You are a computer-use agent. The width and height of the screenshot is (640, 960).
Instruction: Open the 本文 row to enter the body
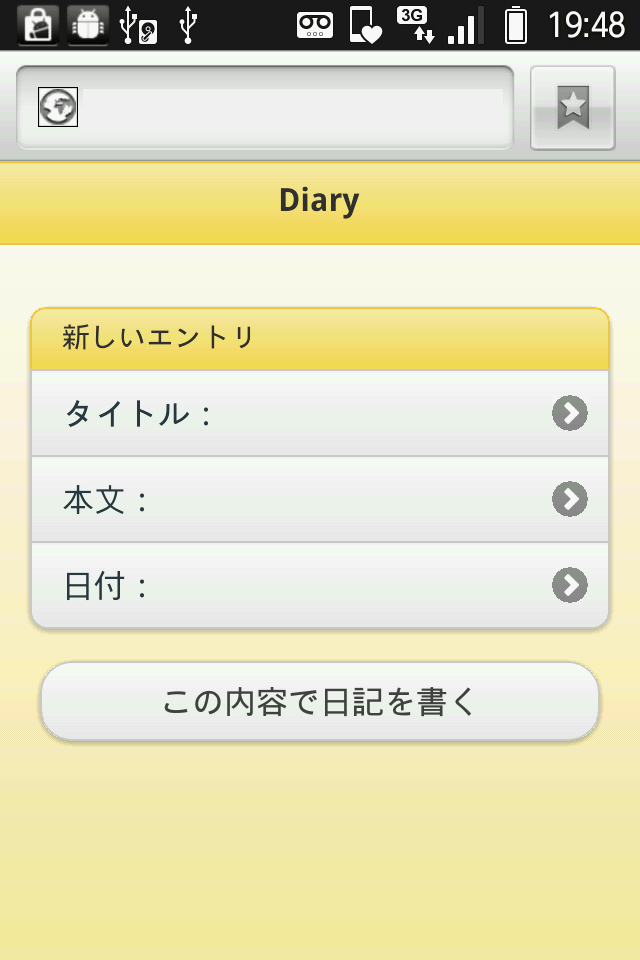click(320, 499)
